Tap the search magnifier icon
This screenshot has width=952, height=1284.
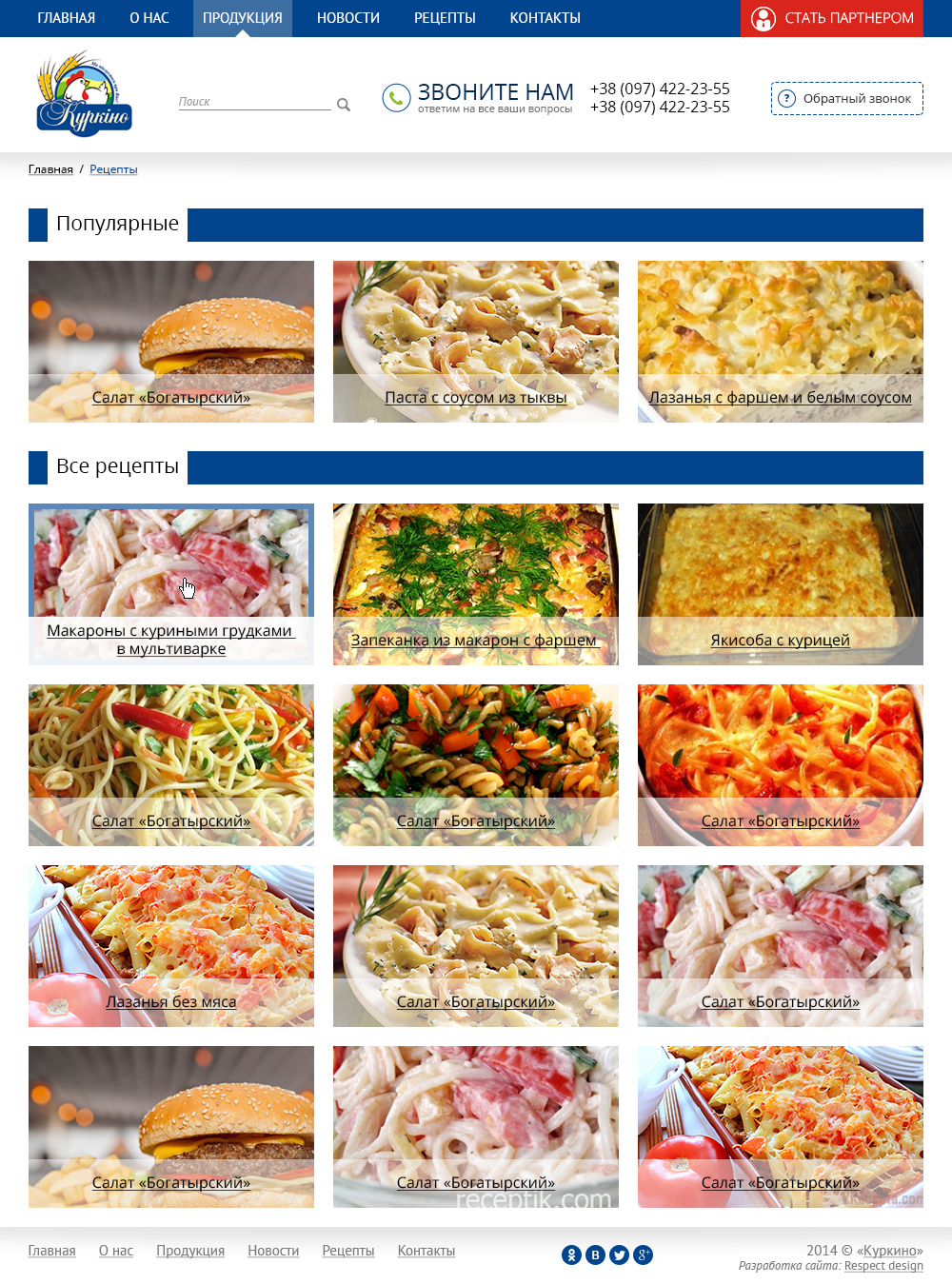[x=344, y=105]
